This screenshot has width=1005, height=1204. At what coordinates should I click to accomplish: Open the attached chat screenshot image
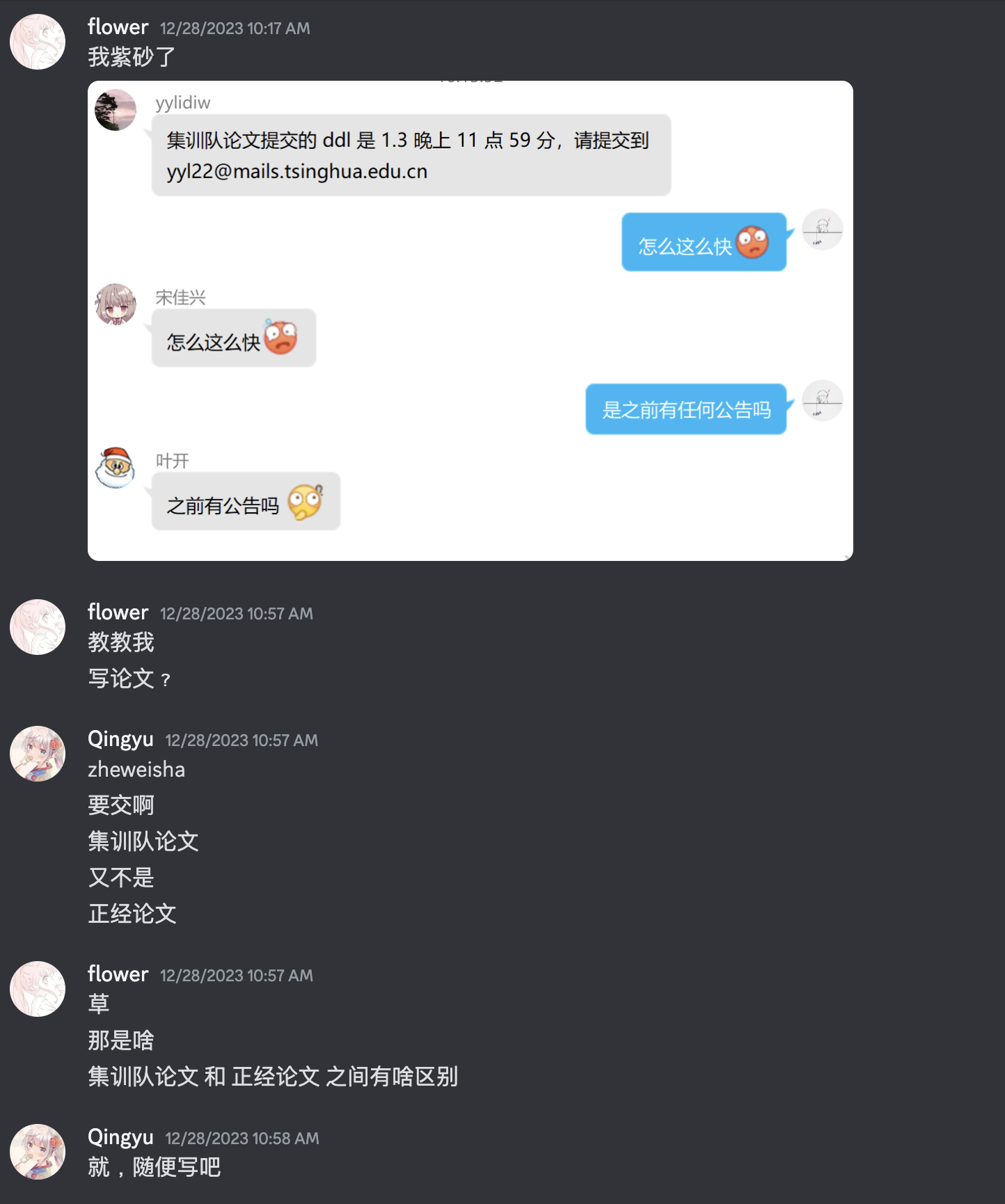pyautogui.click(x=470, y=320)
